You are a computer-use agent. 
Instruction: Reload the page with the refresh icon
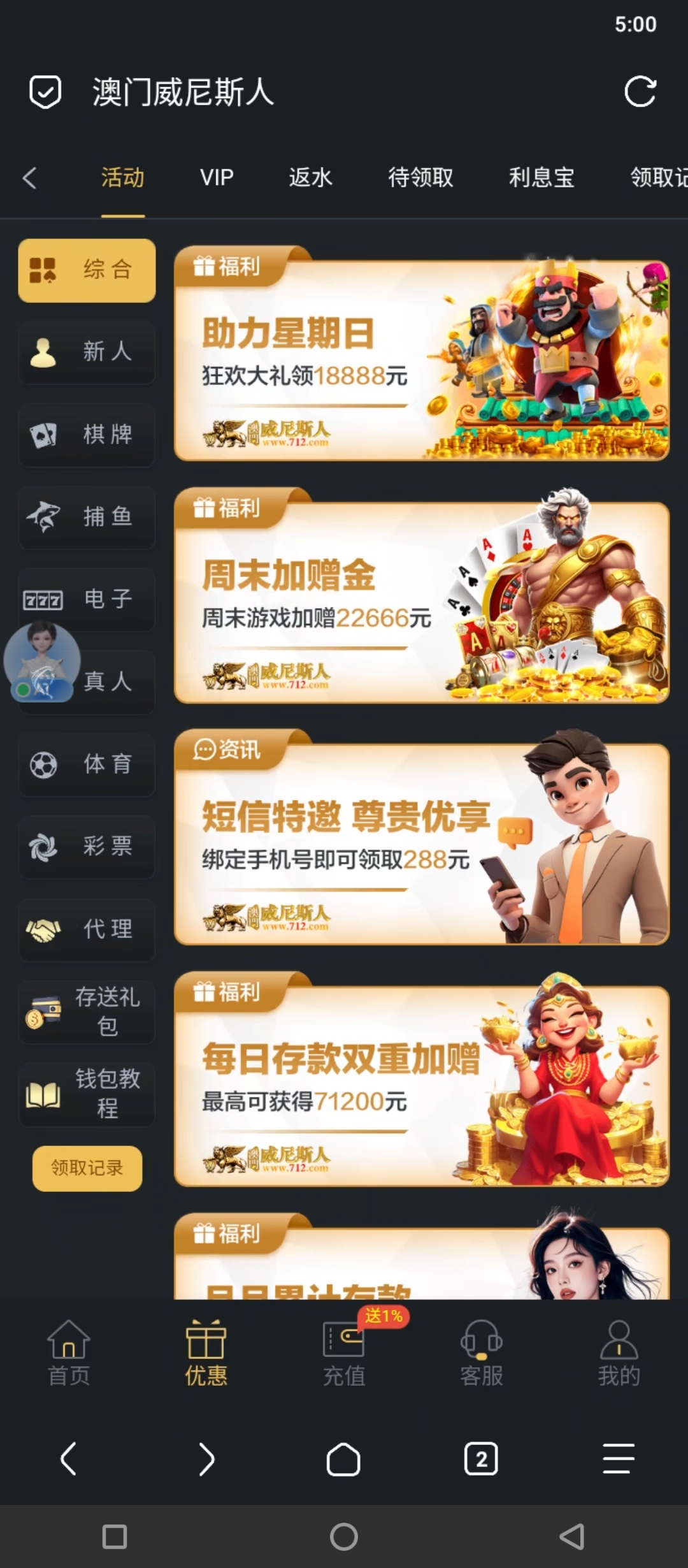pyautogui.click(x=640, y=92)
